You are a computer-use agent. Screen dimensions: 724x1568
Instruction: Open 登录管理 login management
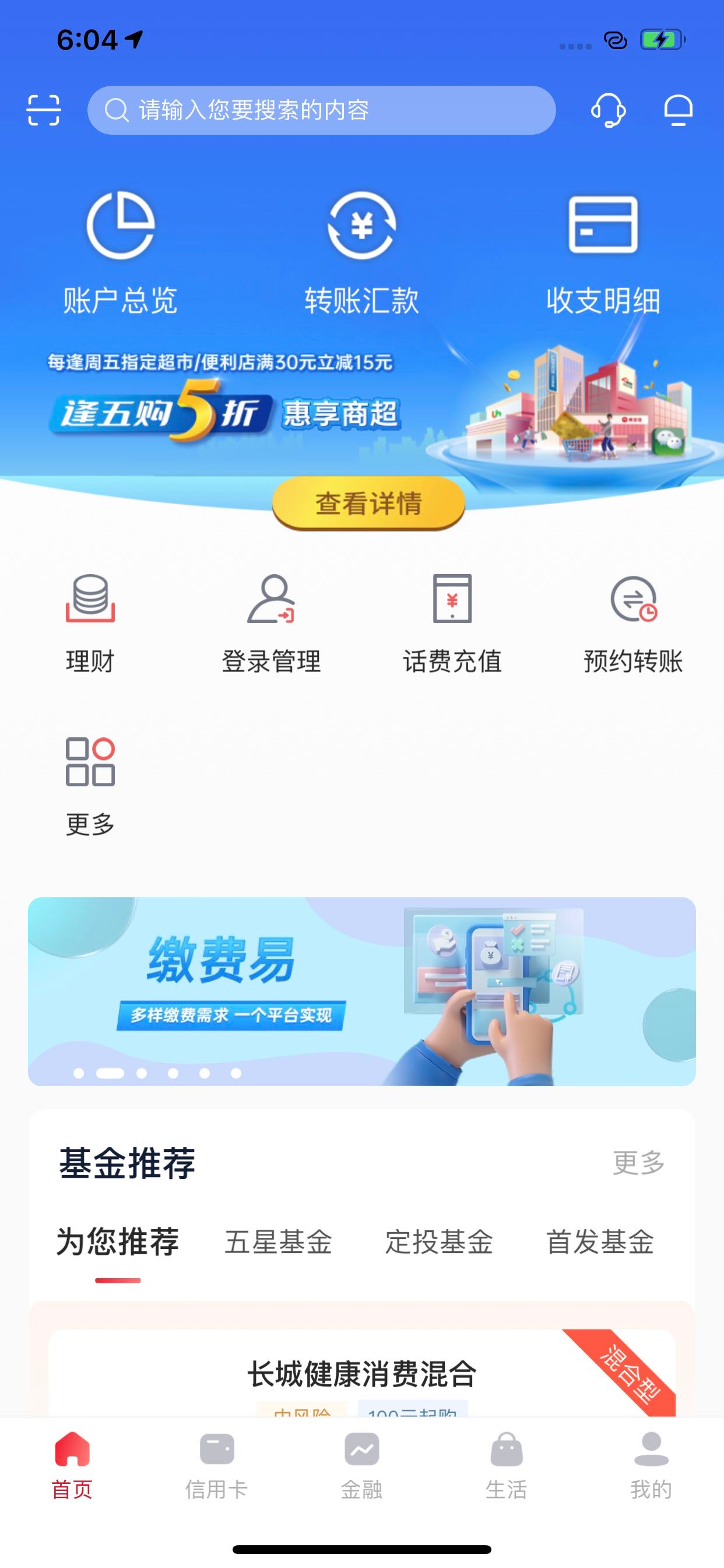[272, 621]
